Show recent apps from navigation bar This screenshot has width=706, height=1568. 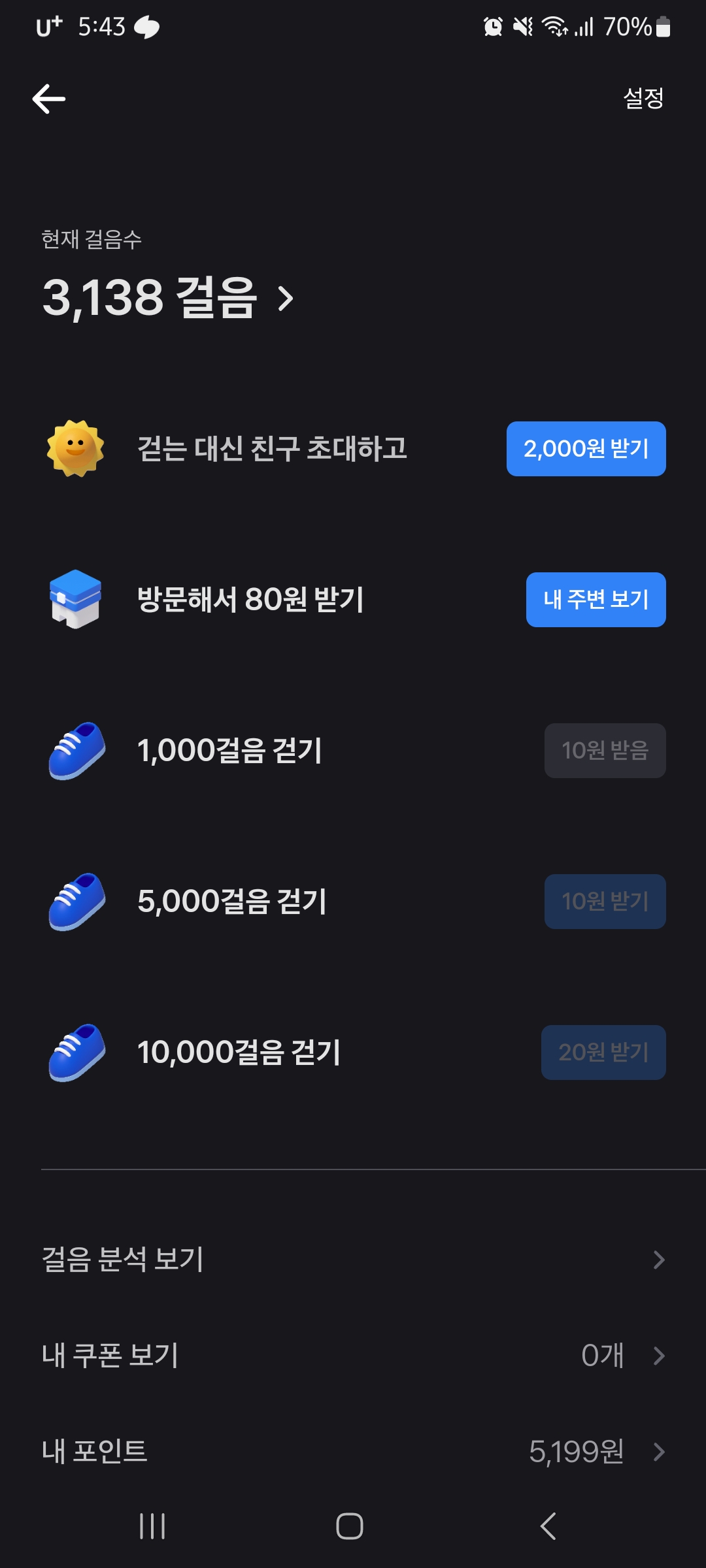[x=152, y=1526]
